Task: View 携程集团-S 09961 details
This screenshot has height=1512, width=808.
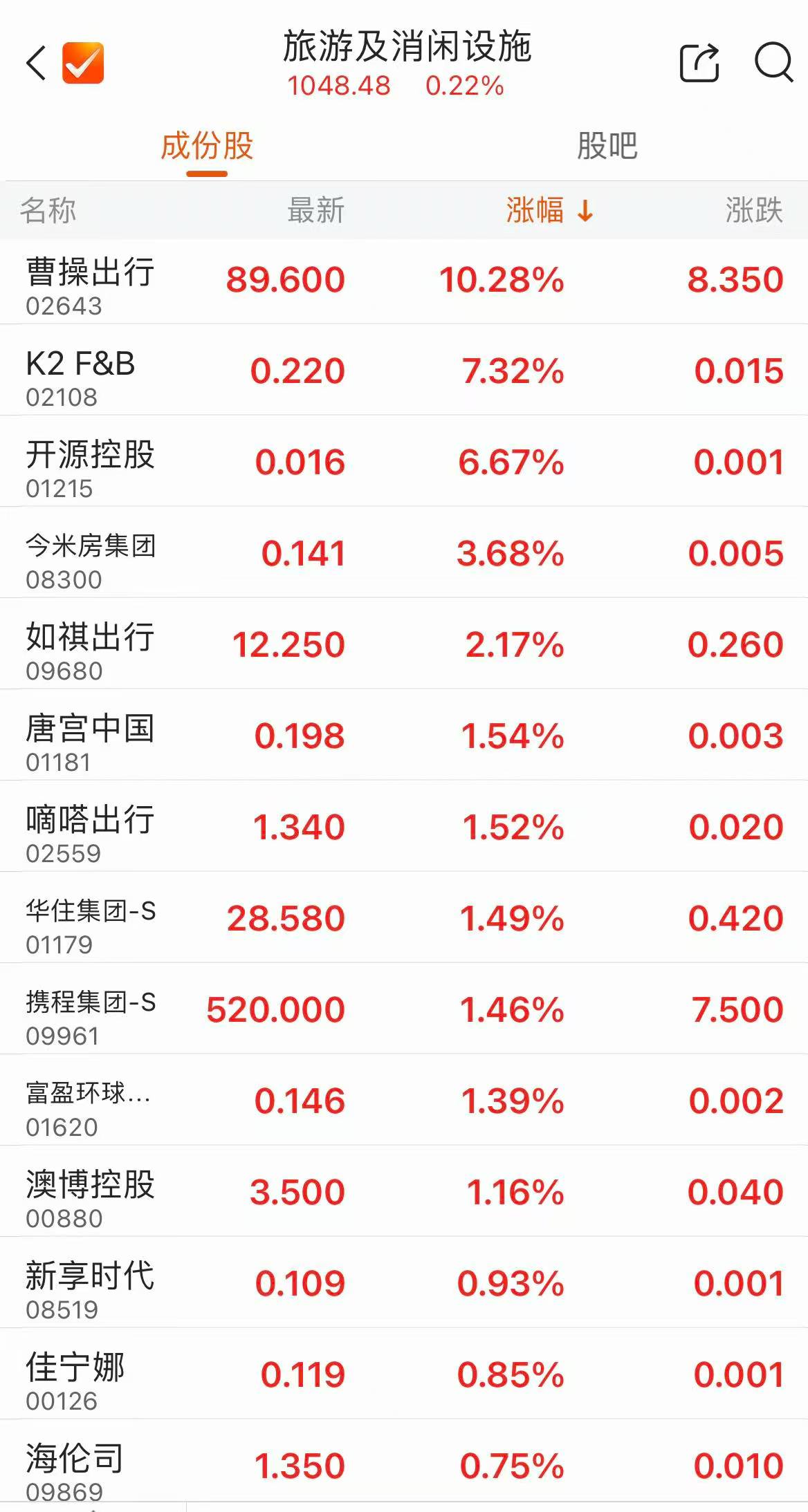Action: click(404, 1009)
